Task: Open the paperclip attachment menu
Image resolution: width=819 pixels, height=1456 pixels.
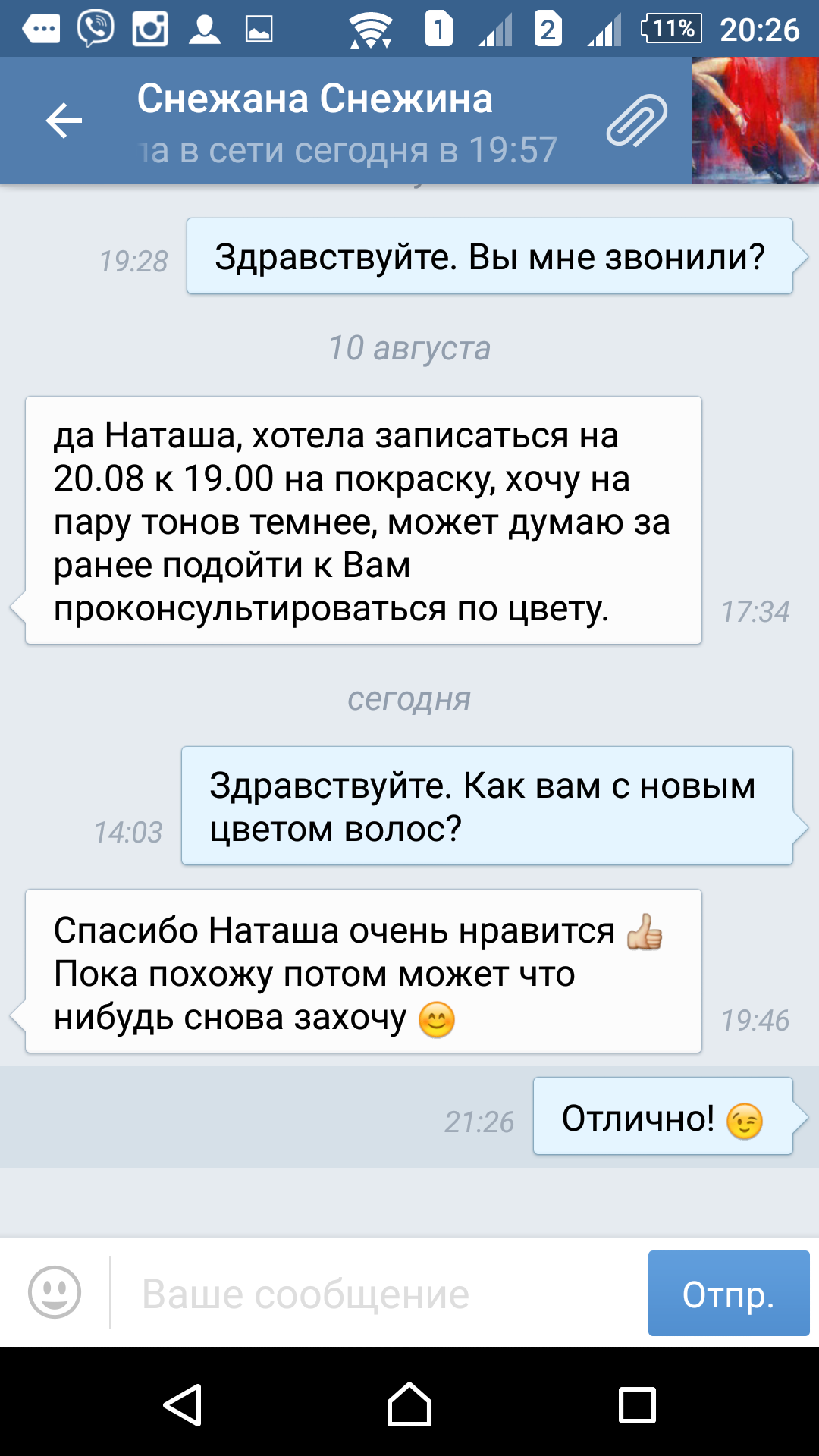Action: tap(636, 121)
